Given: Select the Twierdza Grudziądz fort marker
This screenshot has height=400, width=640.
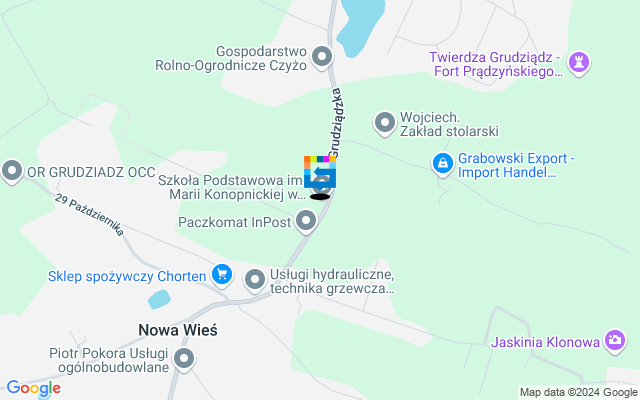Looking at the screenshot, I should [x=577, y=62].
